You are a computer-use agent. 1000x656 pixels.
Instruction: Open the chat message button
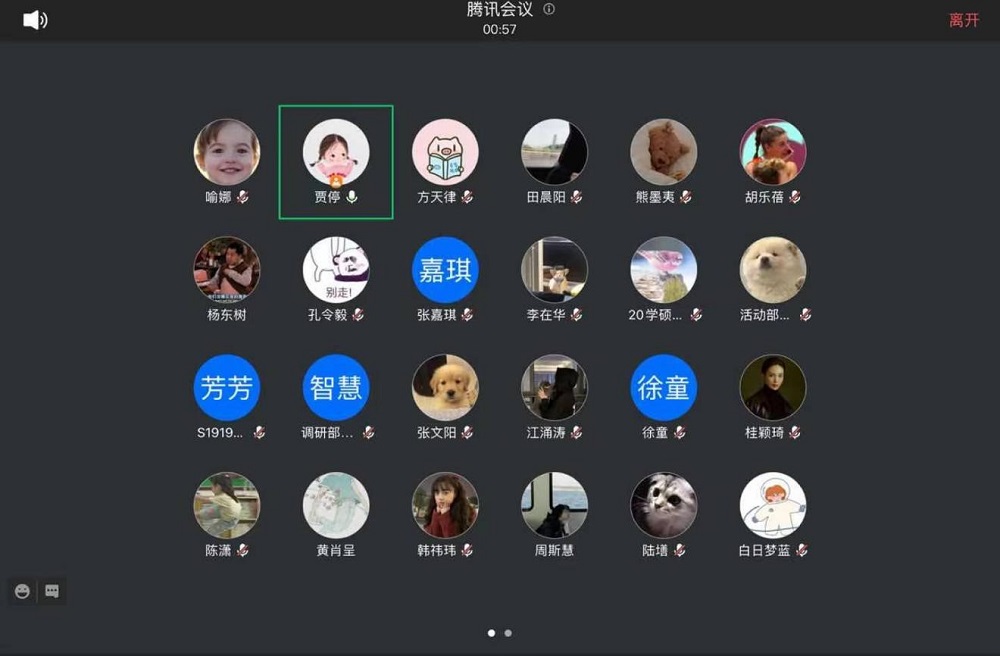coord(52,591)
